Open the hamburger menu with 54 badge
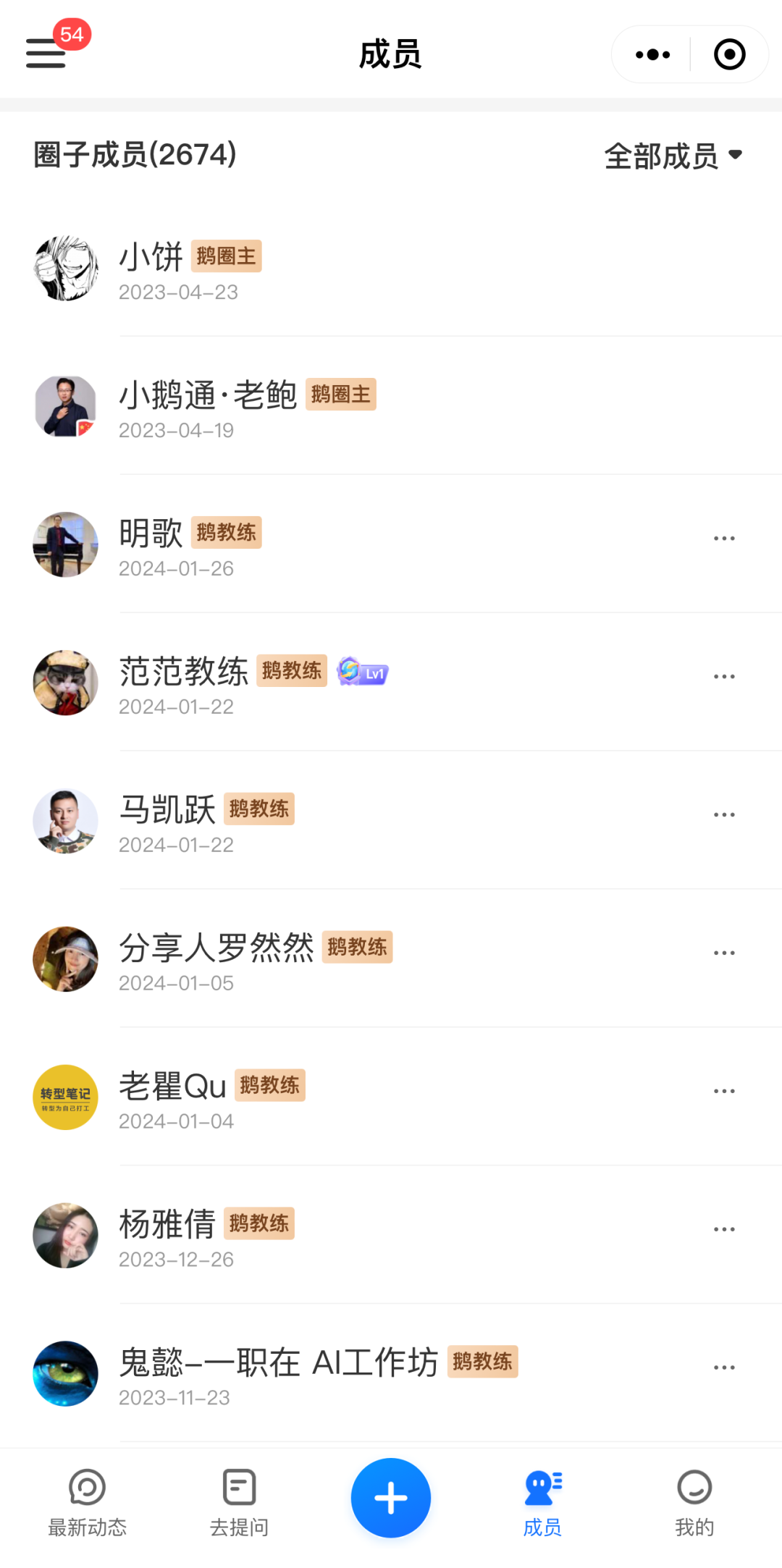 click(46, 54)
